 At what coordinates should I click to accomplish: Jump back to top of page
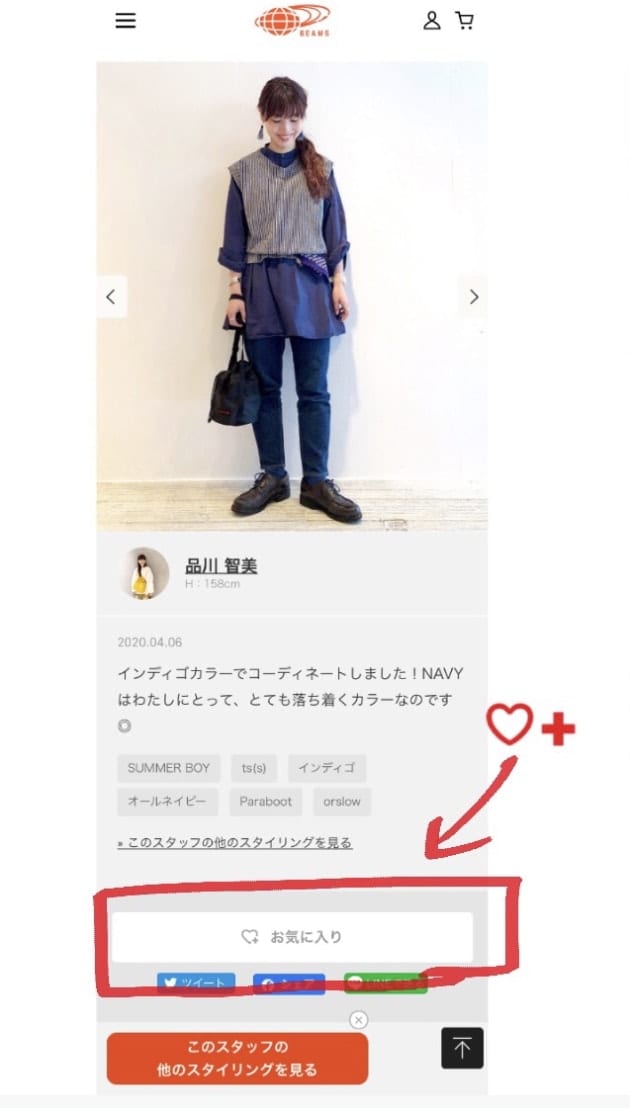click(462, 1048)
